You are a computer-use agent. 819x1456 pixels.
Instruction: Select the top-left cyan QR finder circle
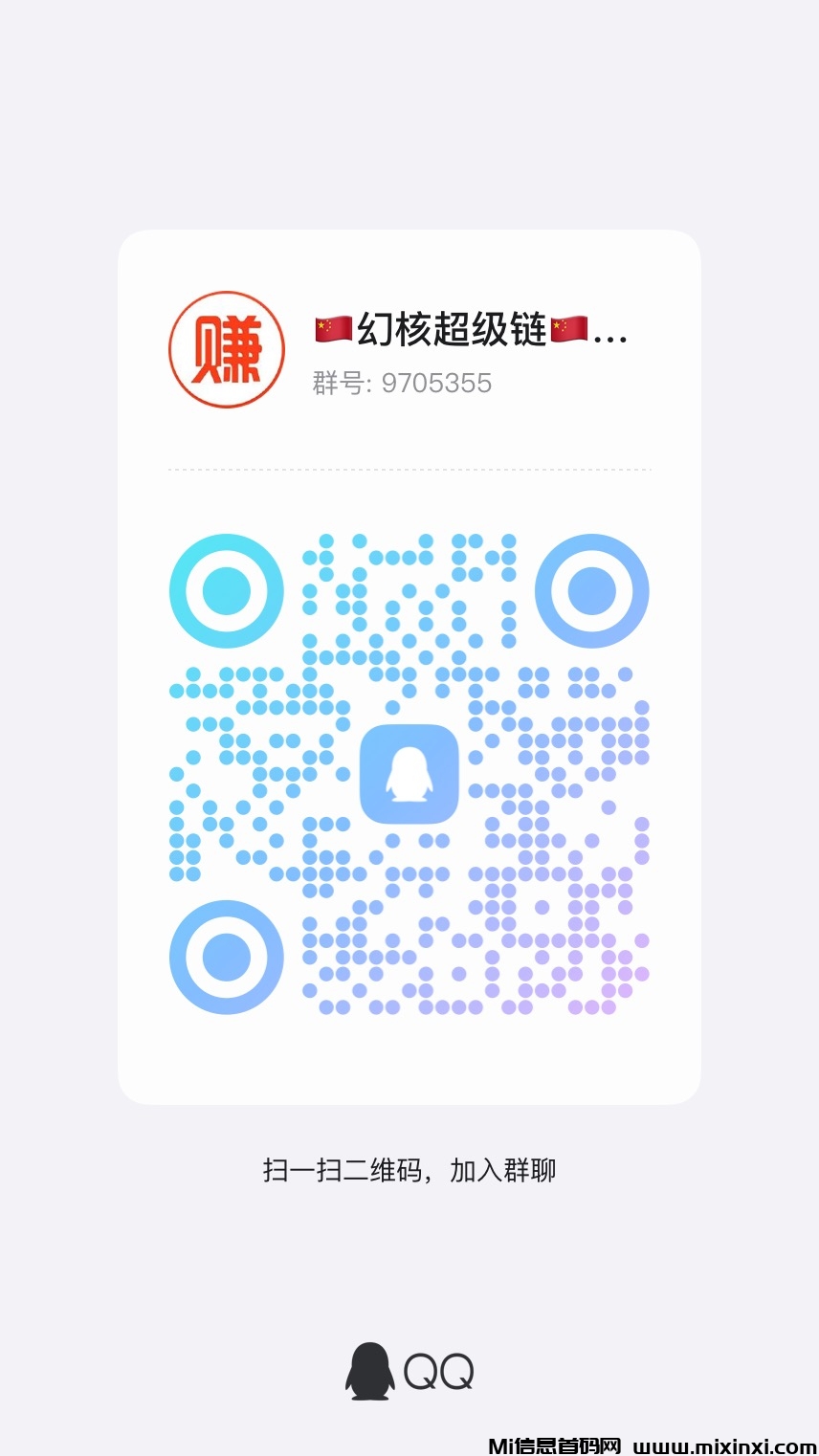(226, 590)
